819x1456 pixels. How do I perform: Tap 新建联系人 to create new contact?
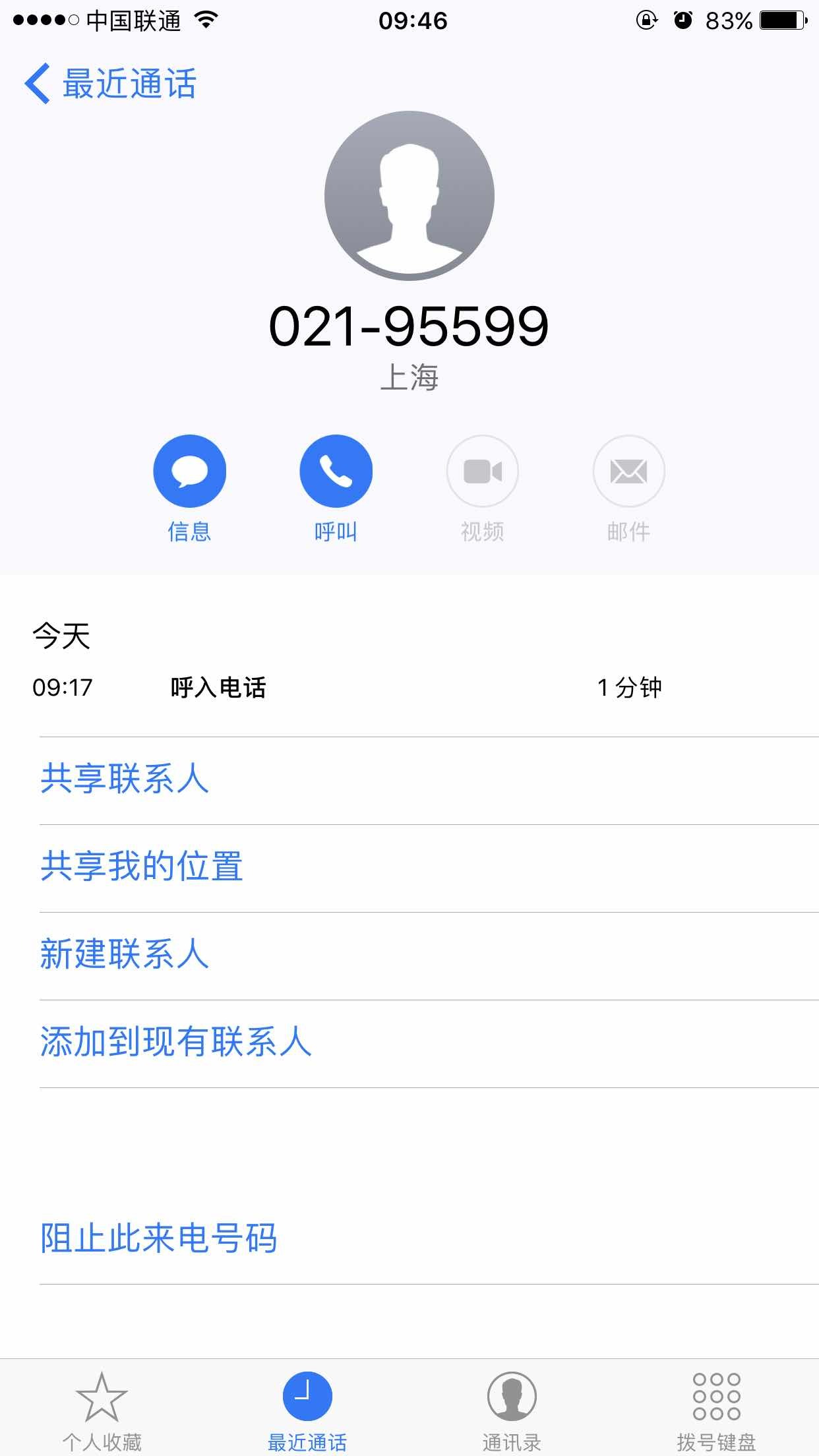tap(125, 955)
